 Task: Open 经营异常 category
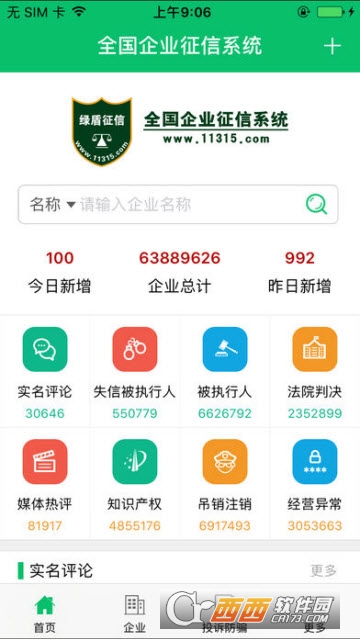coord(315,484)
